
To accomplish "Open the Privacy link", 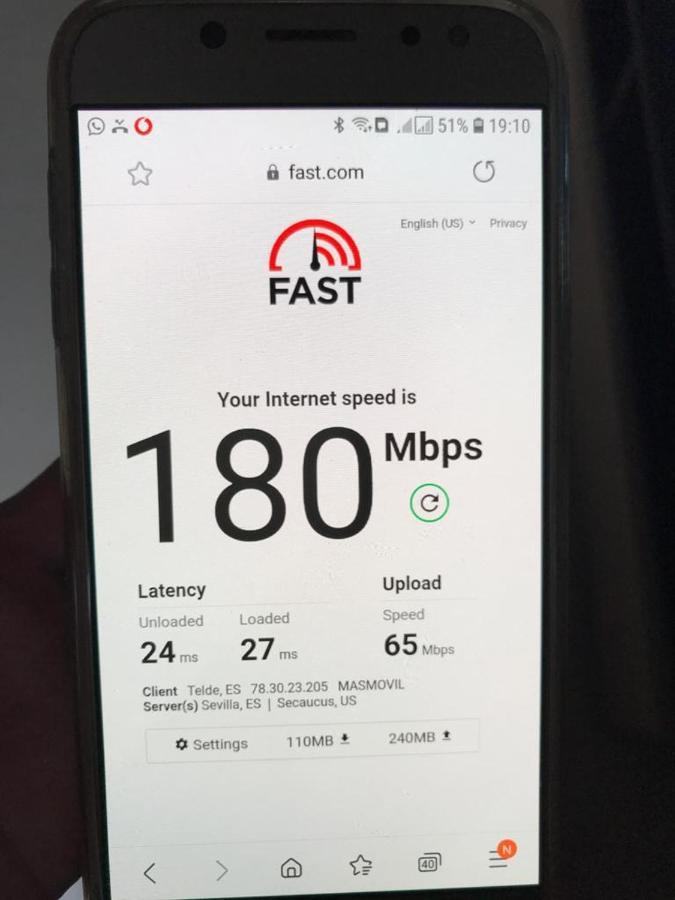I will [x=508, y=223].
